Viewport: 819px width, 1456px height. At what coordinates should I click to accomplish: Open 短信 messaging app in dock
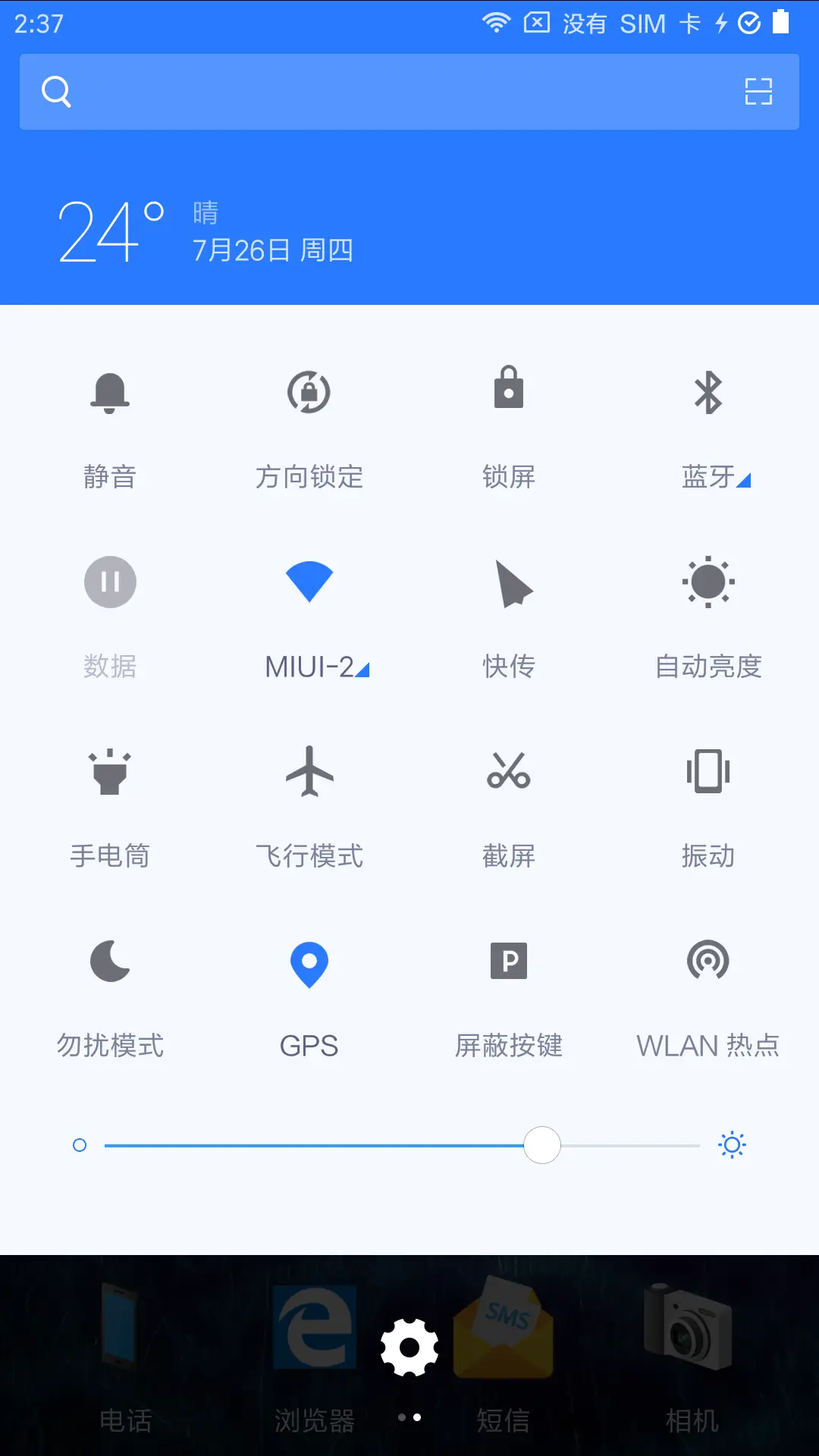pos(504,1342)
